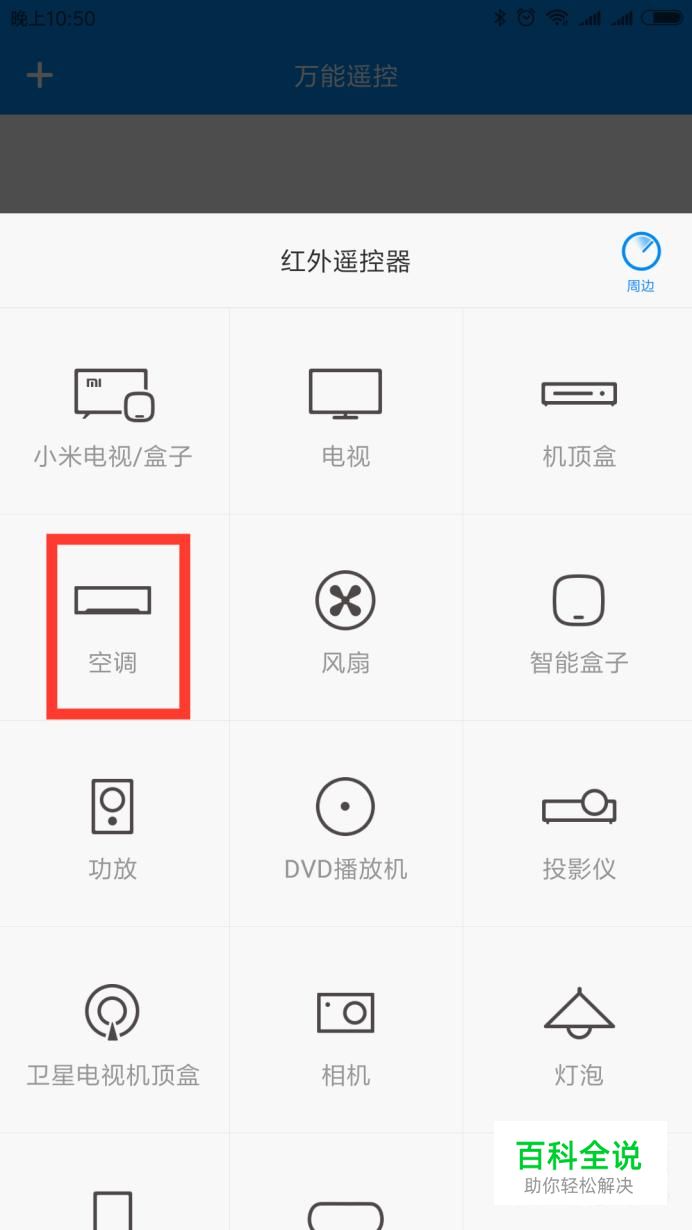Tap the plus add icon
Viewport: 692px width, 1230px height.
40,76
